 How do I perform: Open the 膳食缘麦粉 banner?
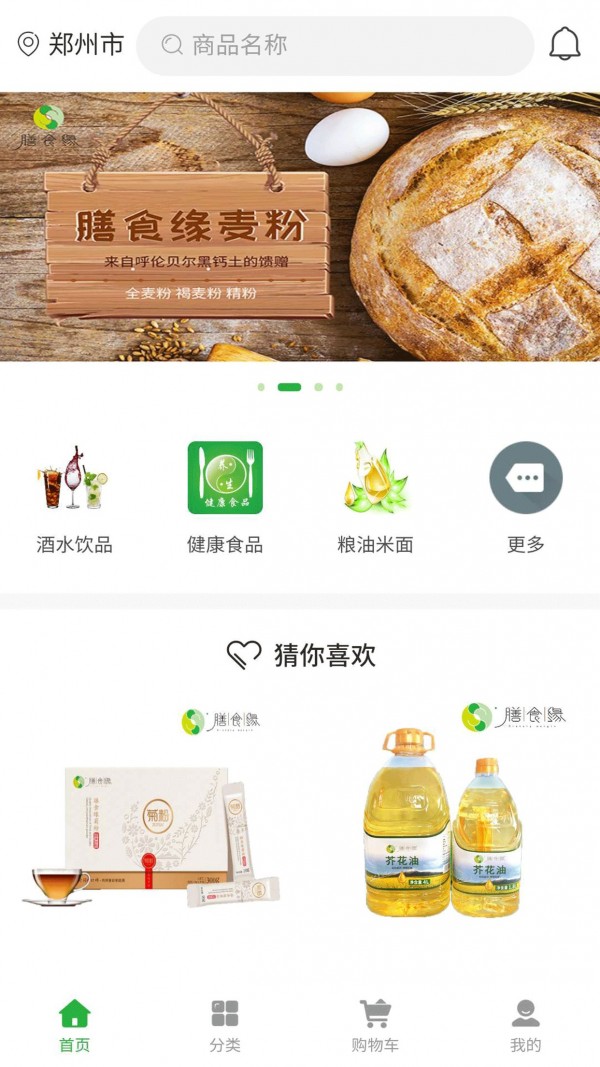tap(300, 227)
